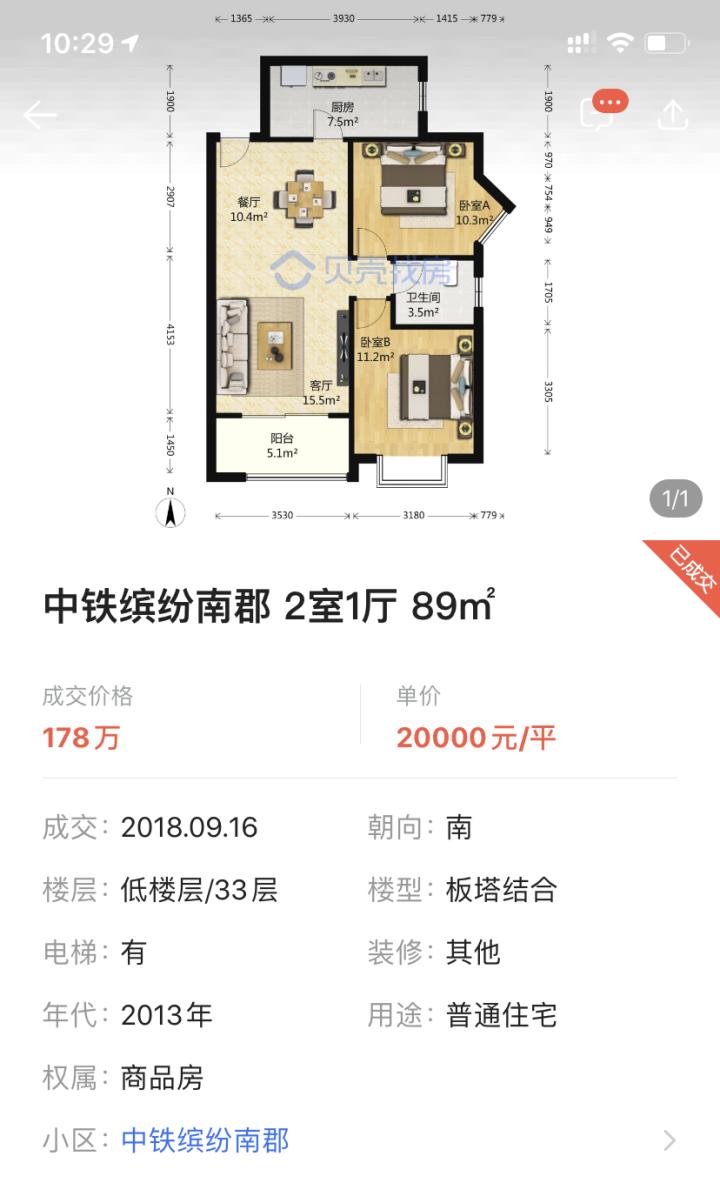
Task: Tap the compass icon on the floor plan
Action: pos(172,511)
